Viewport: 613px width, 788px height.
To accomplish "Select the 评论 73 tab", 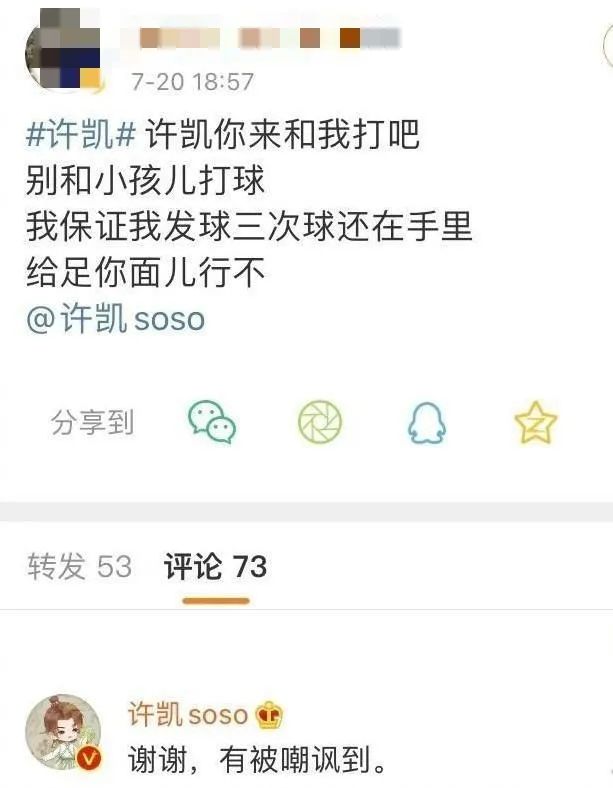I will [215, 567].
